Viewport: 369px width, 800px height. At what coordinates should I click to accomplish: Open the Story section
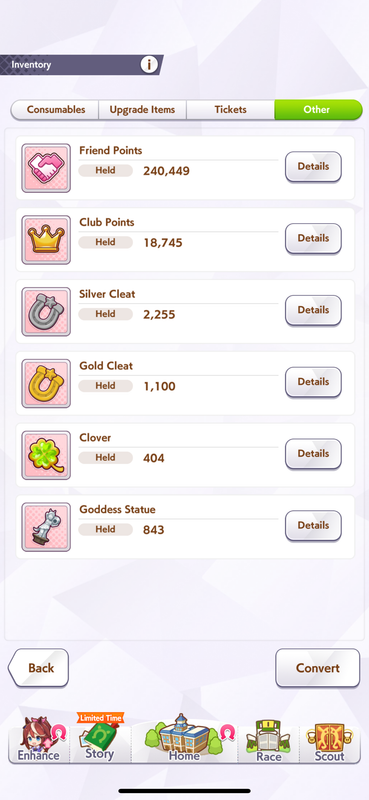[100, 738]
